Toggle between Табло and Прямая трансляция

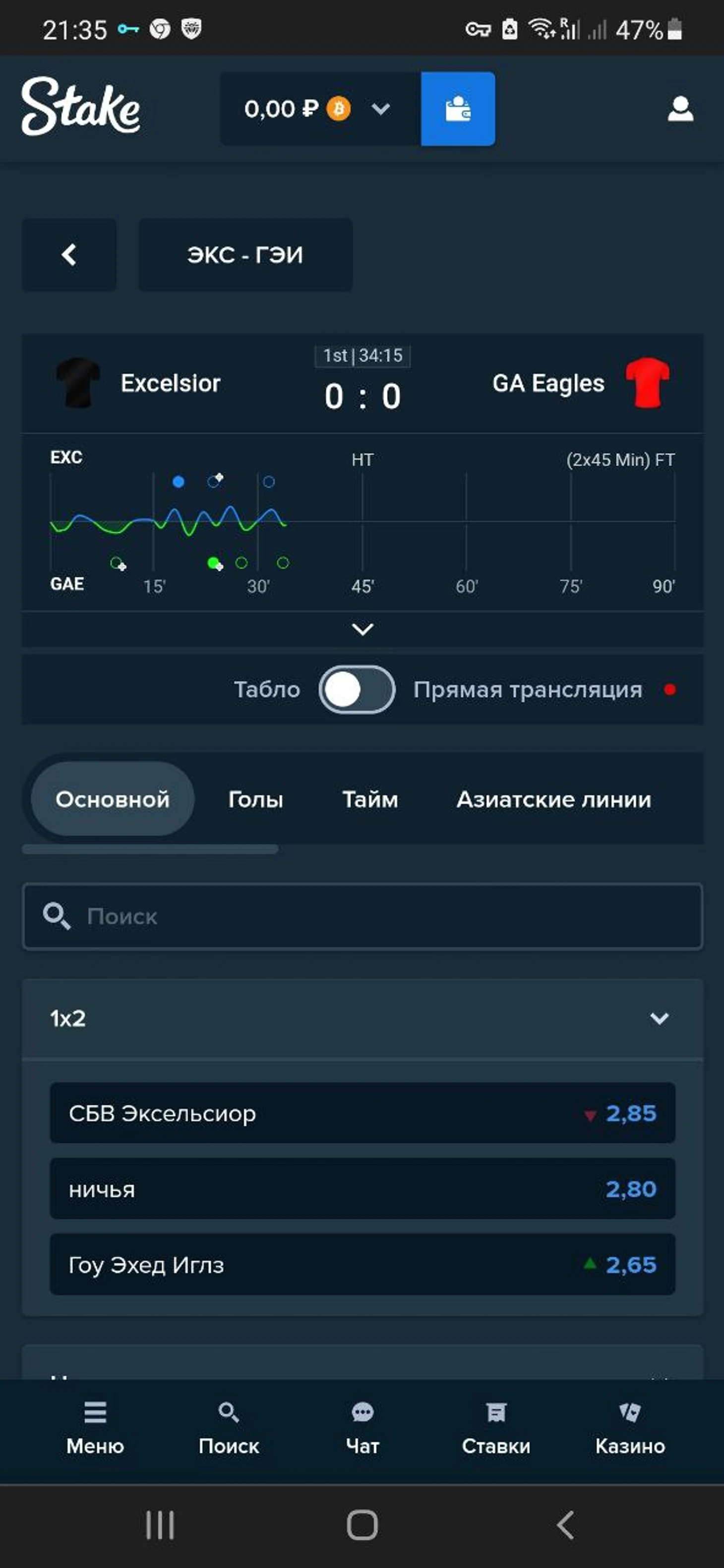pos(357,690)
